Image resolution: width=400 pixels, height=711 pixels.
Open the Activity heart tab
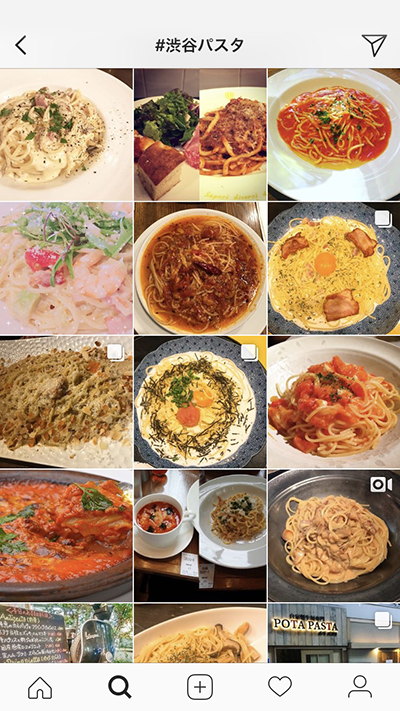pyautogui.click(x=280, y=687)
